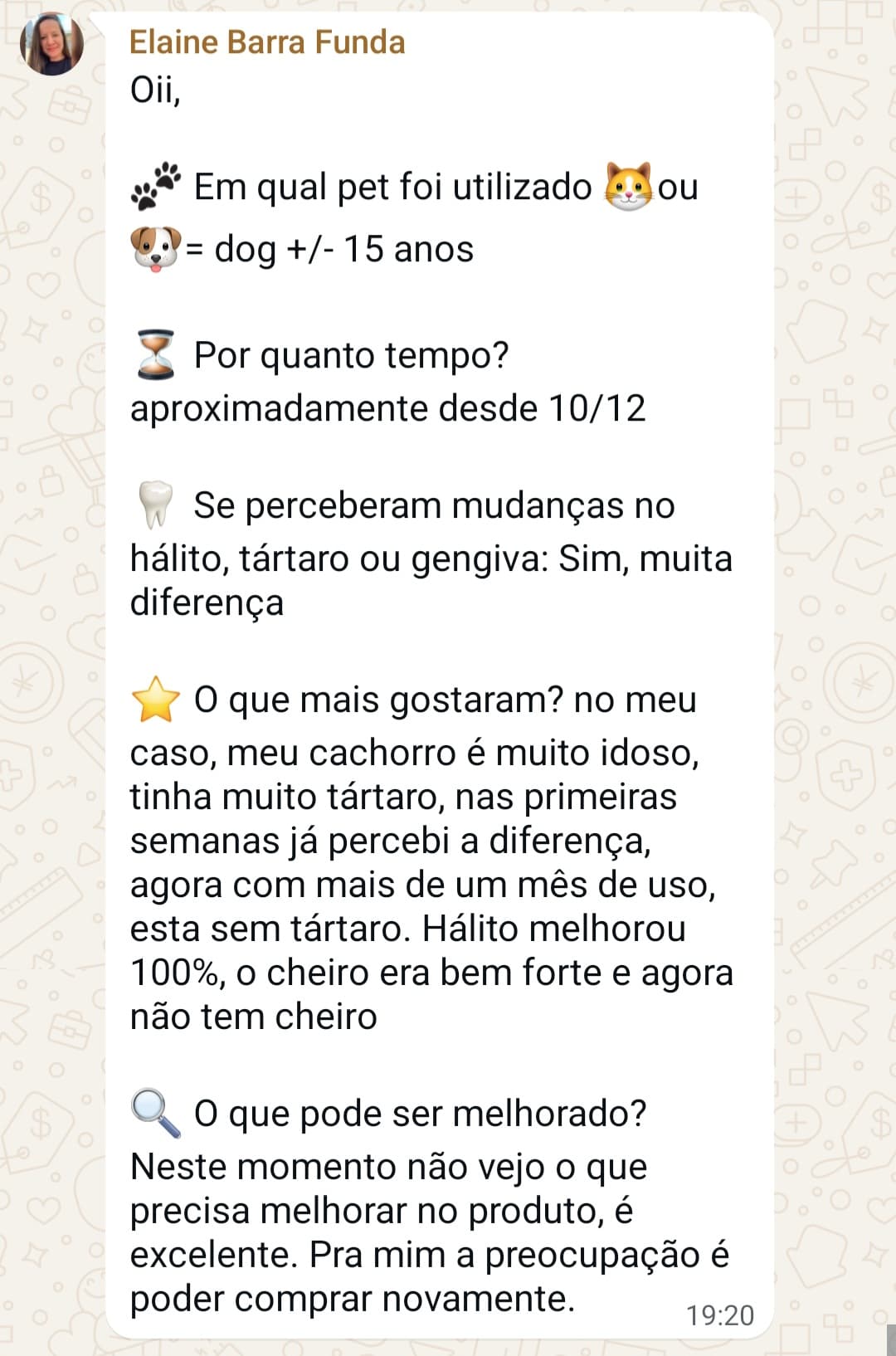Tap the sender name Elaine Barra Funda
Image resolution: width=896 pixels, height=1356 pixels.
[x=267, y=42]
